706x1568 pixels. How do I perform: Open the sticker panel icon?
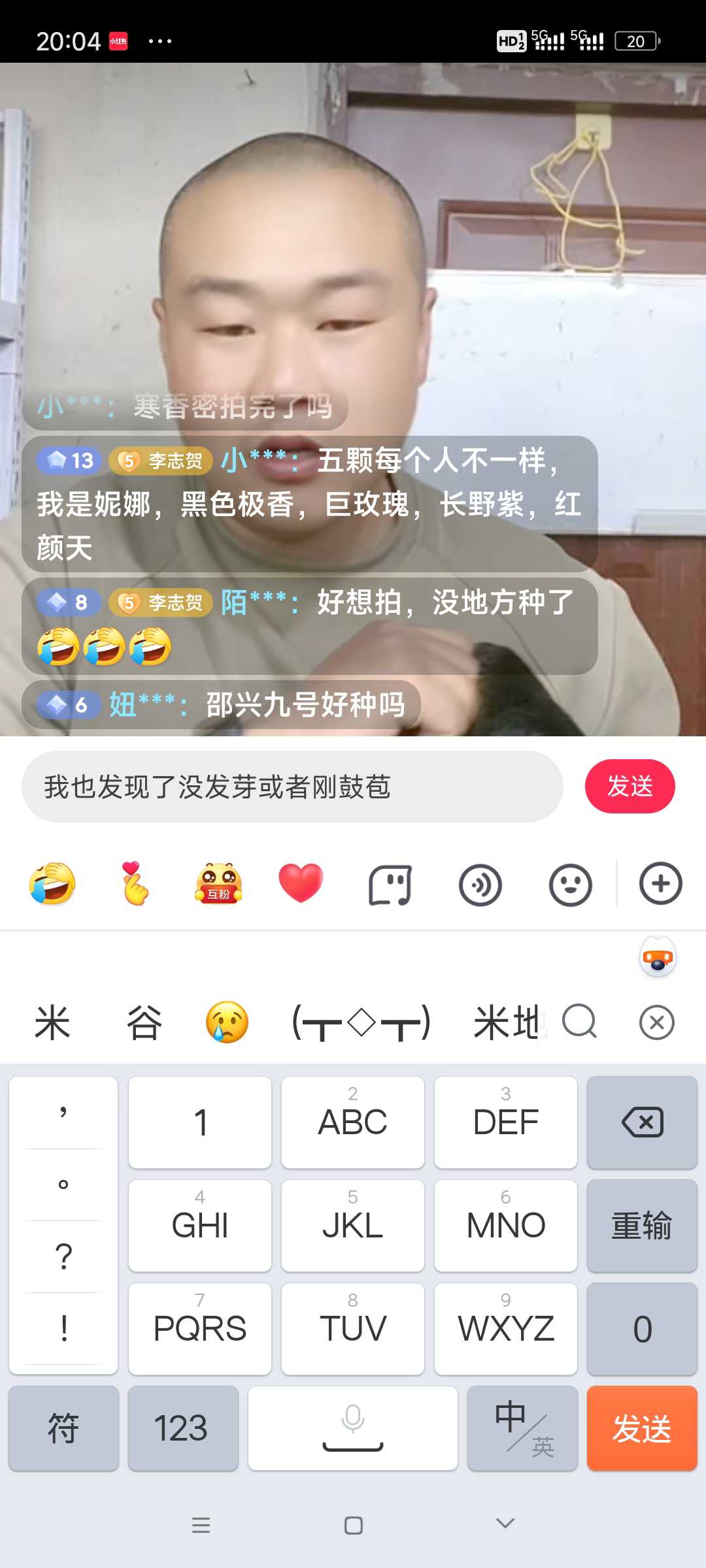(390, 885)
